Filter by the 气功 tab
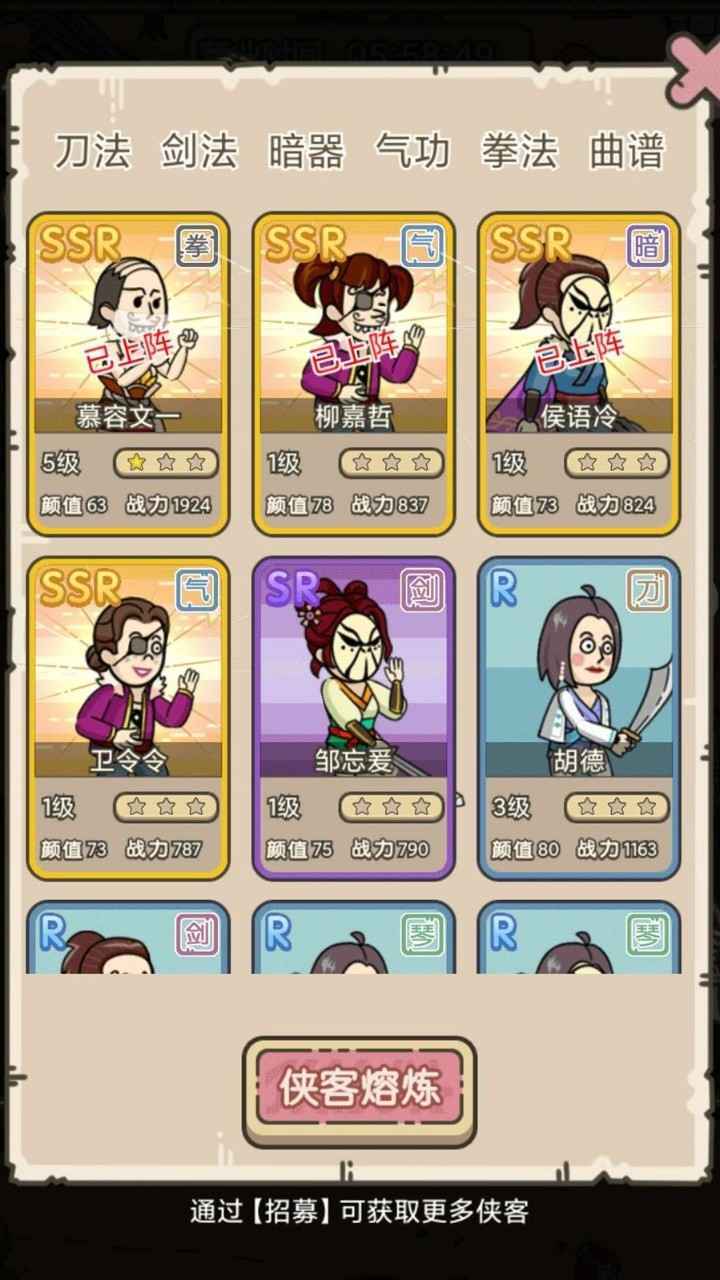The image size is (720, 1280). [413, 151]
